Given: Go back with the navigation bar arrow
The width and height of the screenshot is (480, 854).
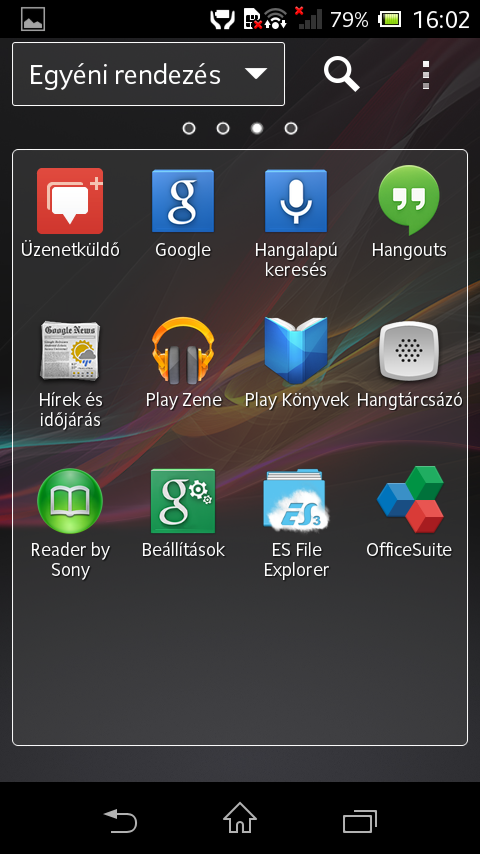Looking at the screenshot, I should coord(120,820).
